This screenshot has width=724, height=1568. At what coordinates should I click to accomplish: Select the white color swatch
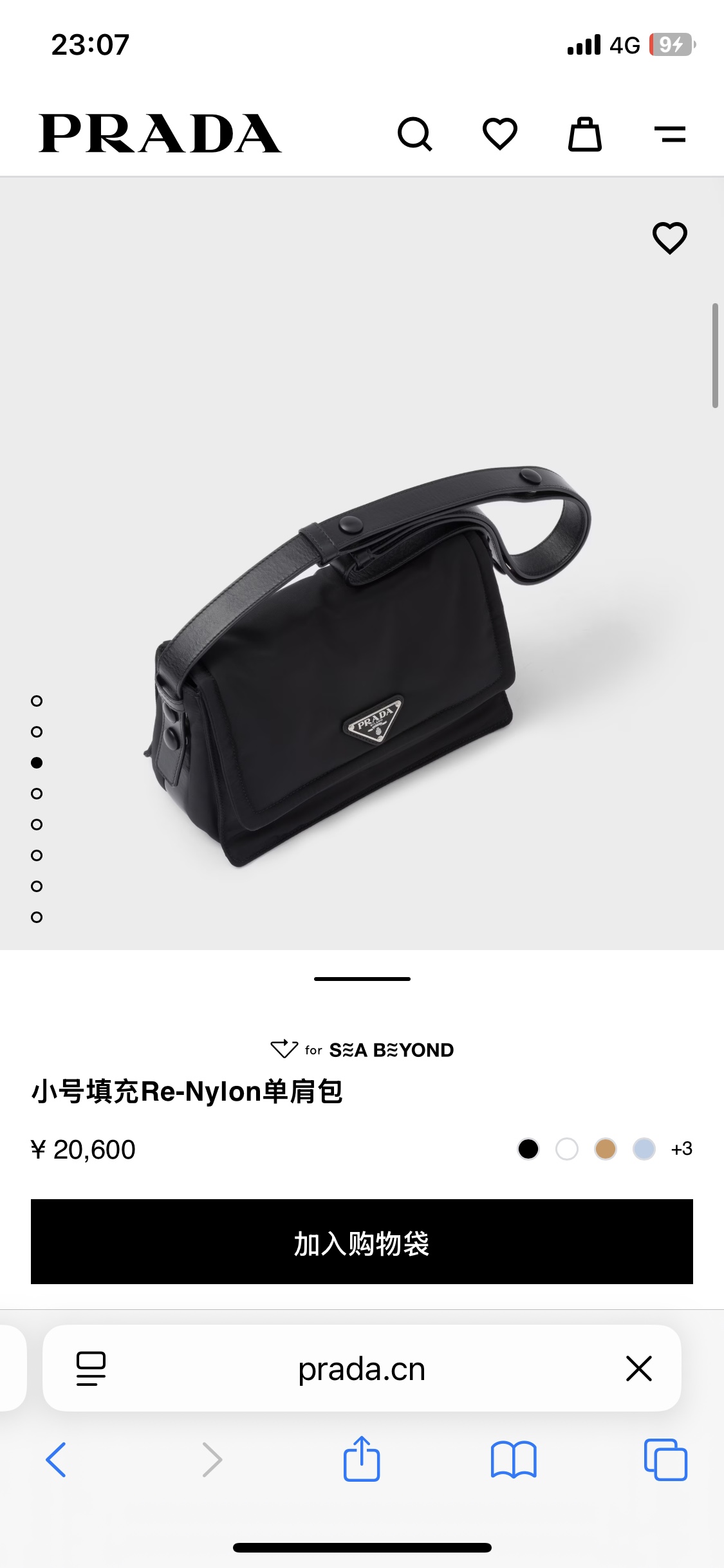pyautogui.click(x=567, y=1149)
